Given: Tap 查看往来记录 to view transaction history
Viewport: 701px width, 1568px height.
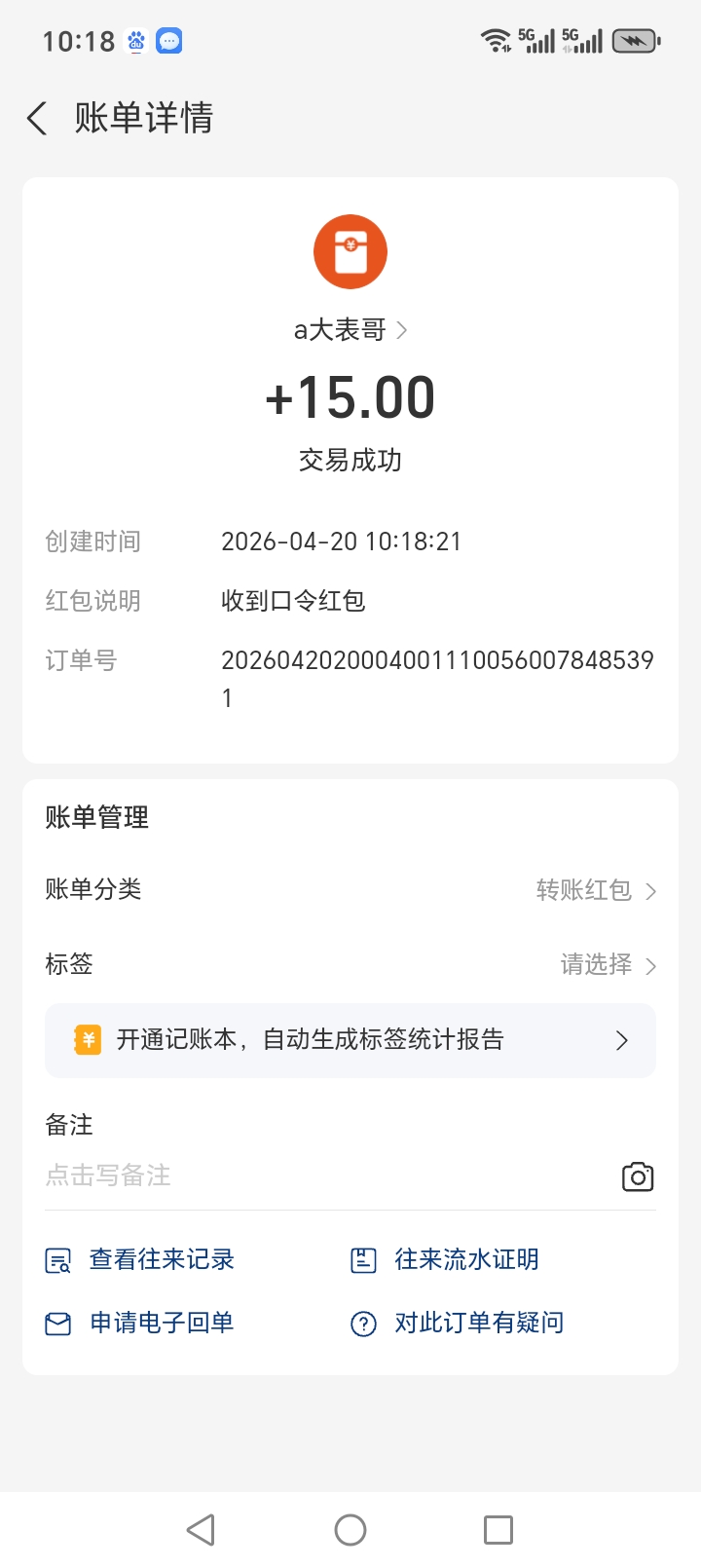Looking at the screenshot, I should [161, 1259].
